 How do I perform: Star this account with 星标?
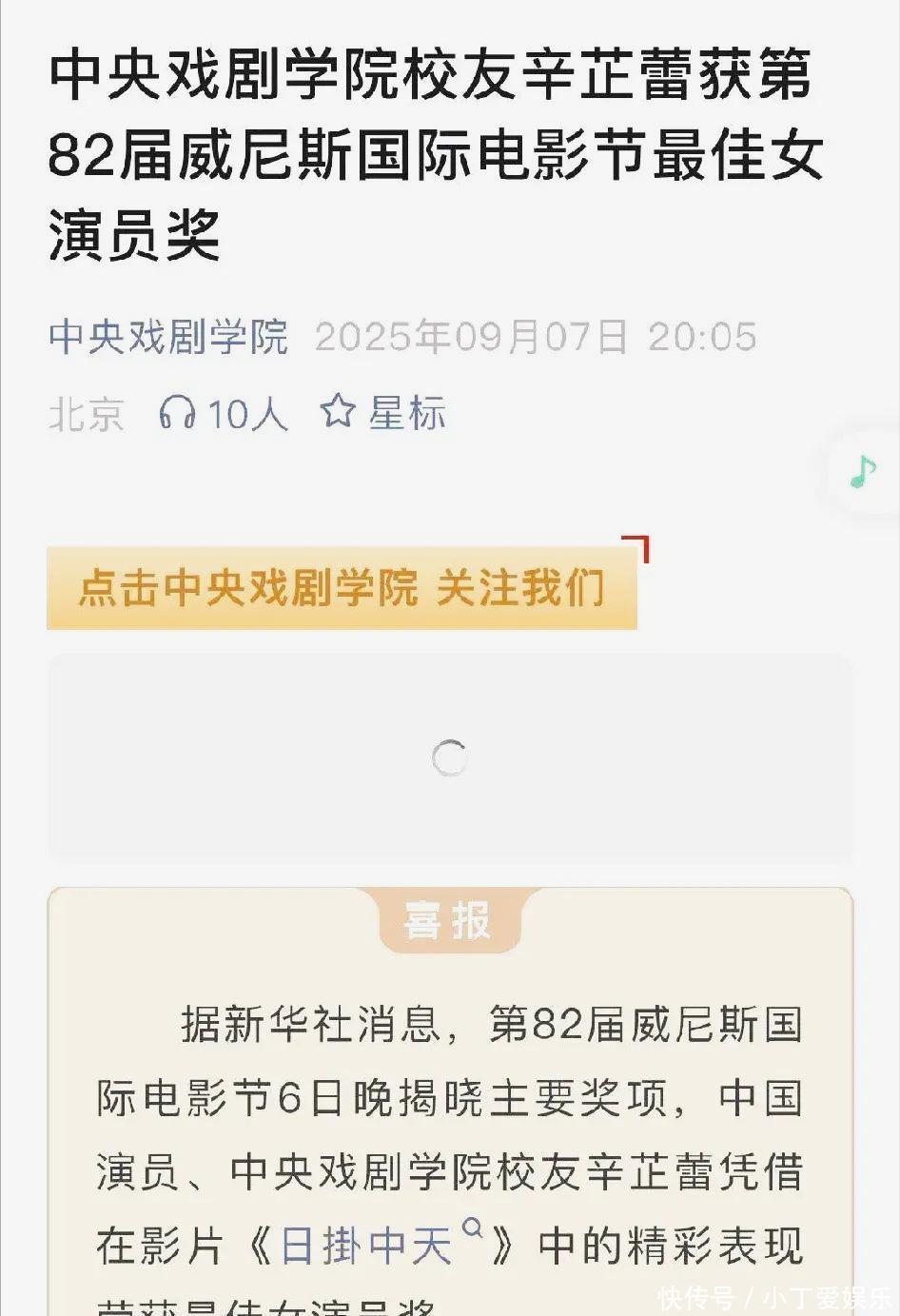[x=382, y=413]
